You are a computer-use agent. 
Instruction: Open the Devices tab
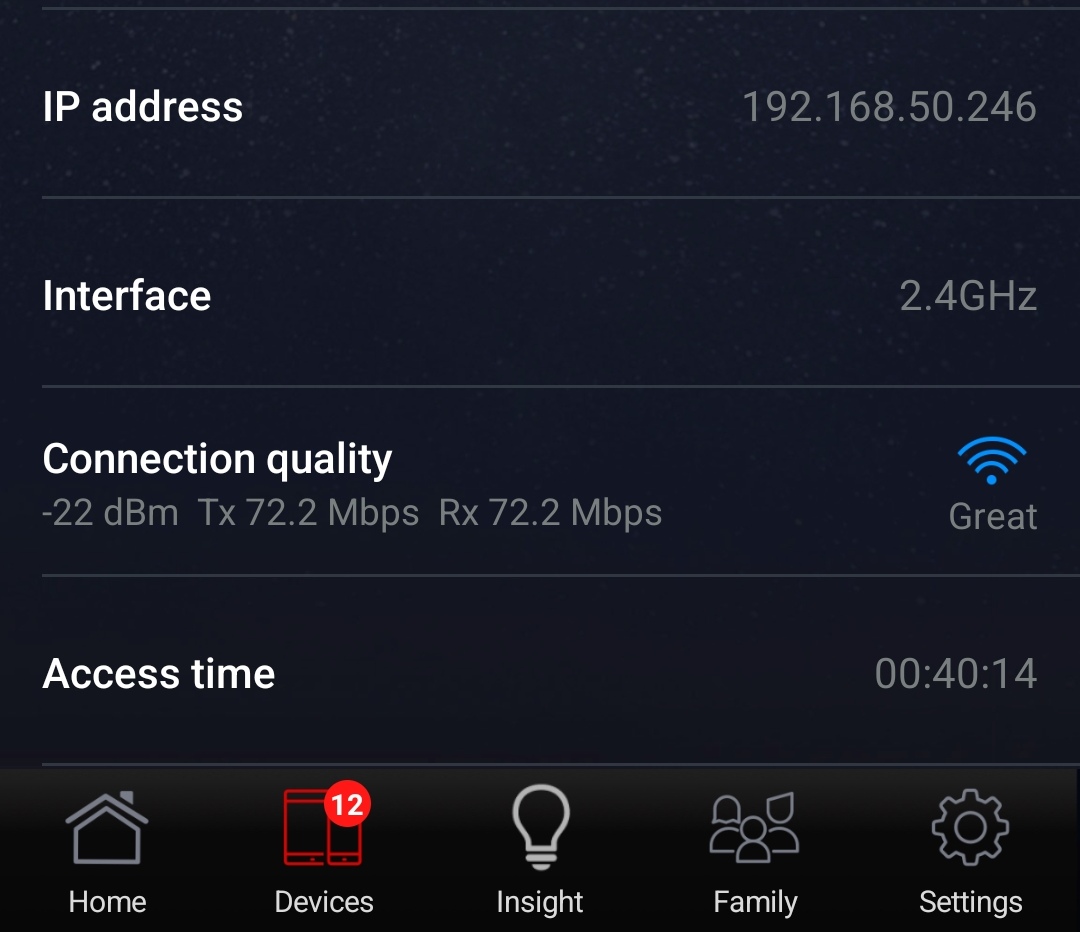point(324,852)
